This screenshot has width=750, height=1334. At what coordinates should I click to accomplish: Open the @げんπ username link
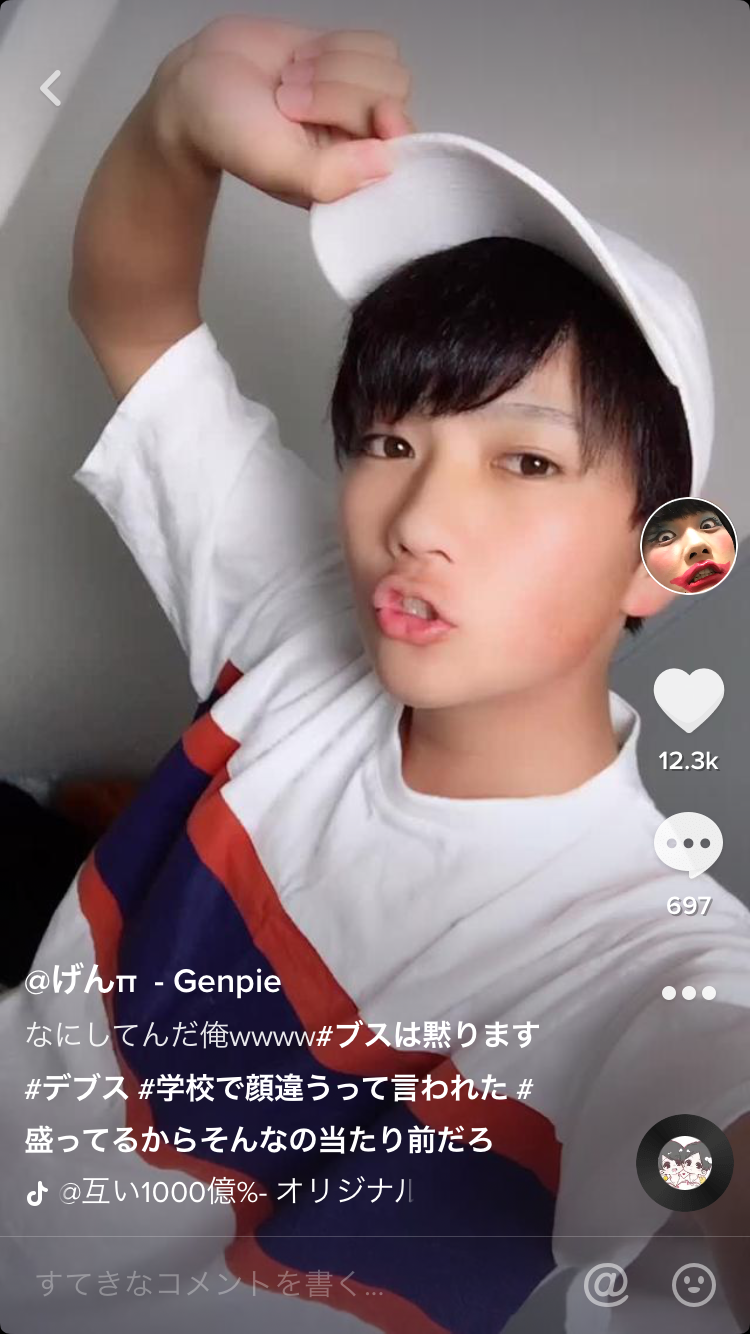pos(82,982)
